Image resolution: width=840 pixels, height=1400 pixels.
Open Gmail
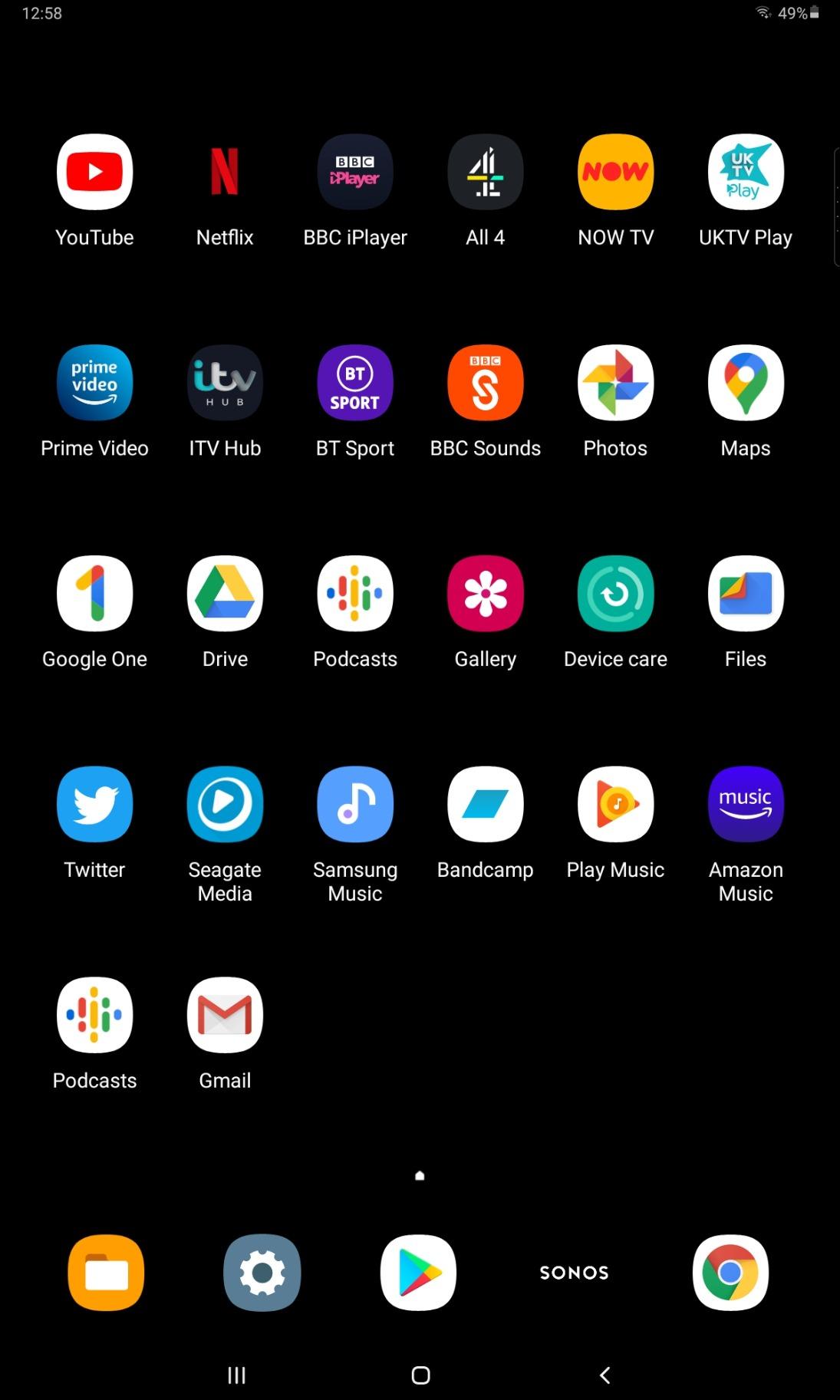pos(225,1015)
